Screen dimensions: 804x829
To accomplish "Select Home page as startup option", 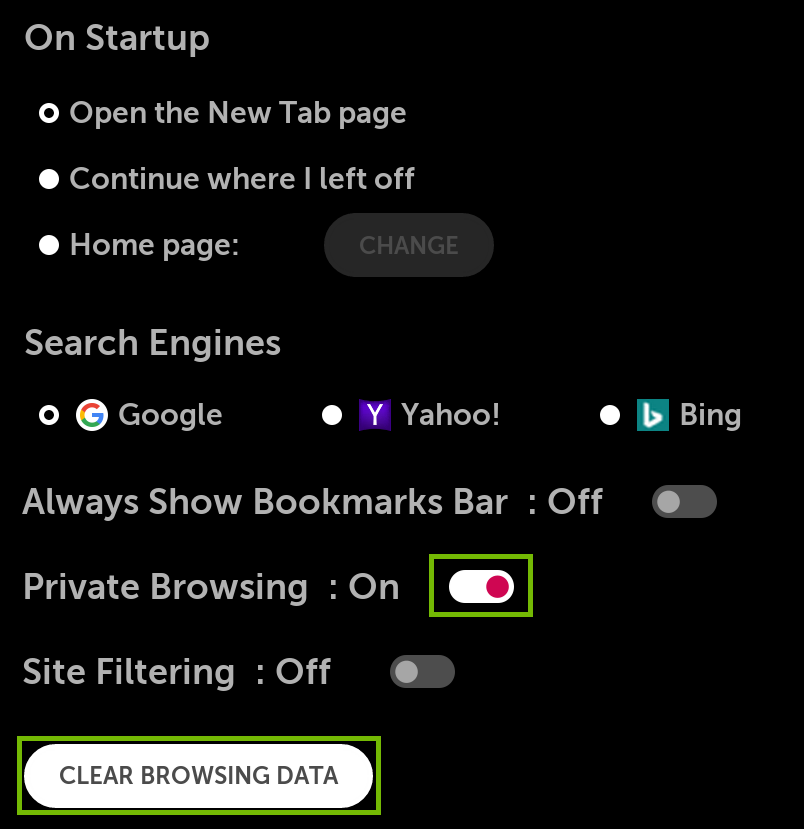I will 48,245.
